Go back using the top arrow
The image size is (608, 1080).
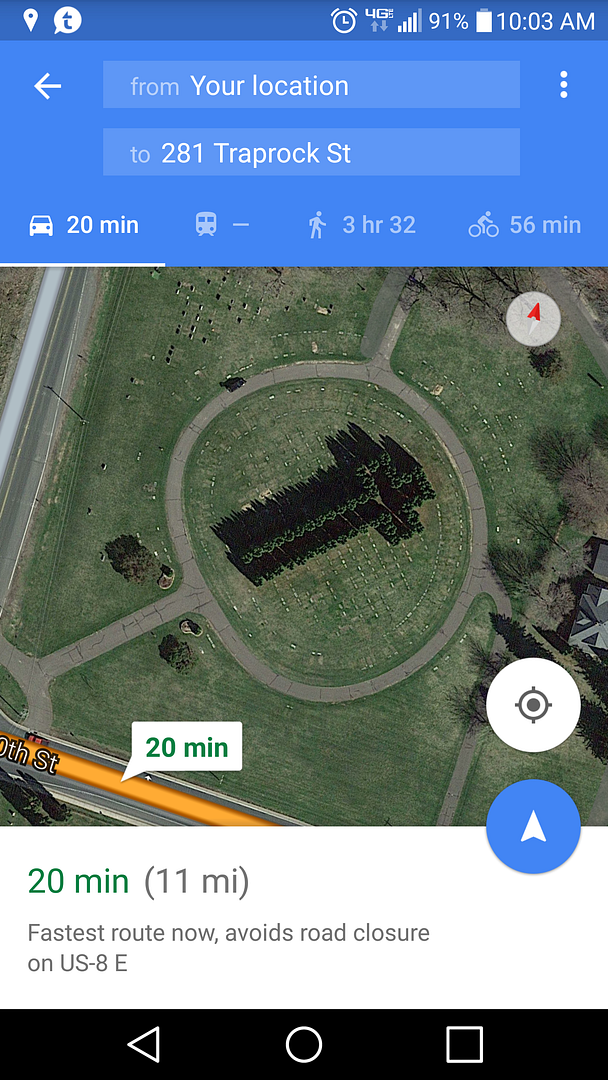coord(47,86)
